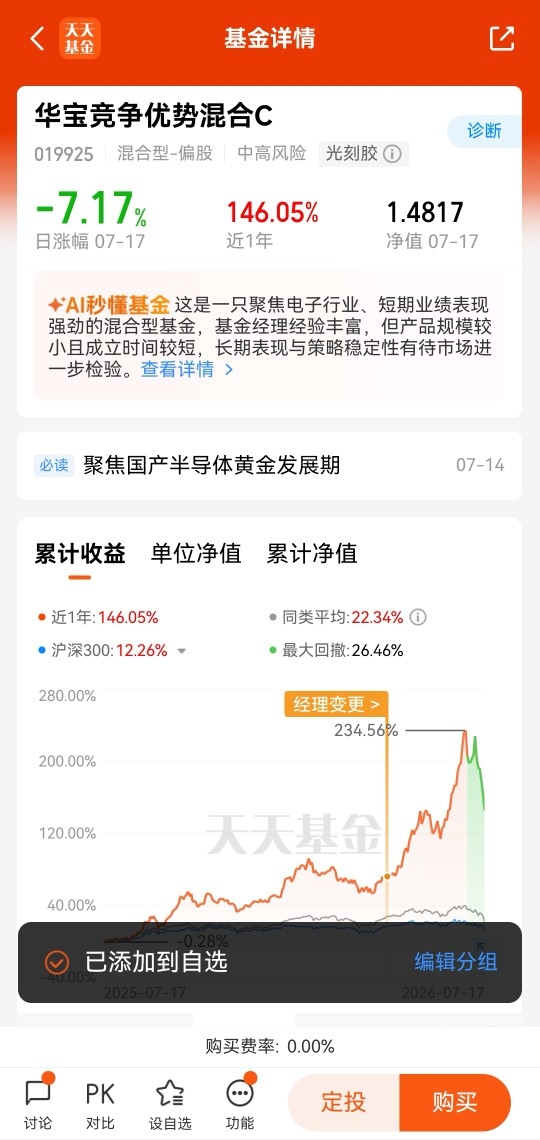This screenshot has height=1140, width=540.
Task: Switch to the 累计净值 tab
Action: tap(313, 554)
